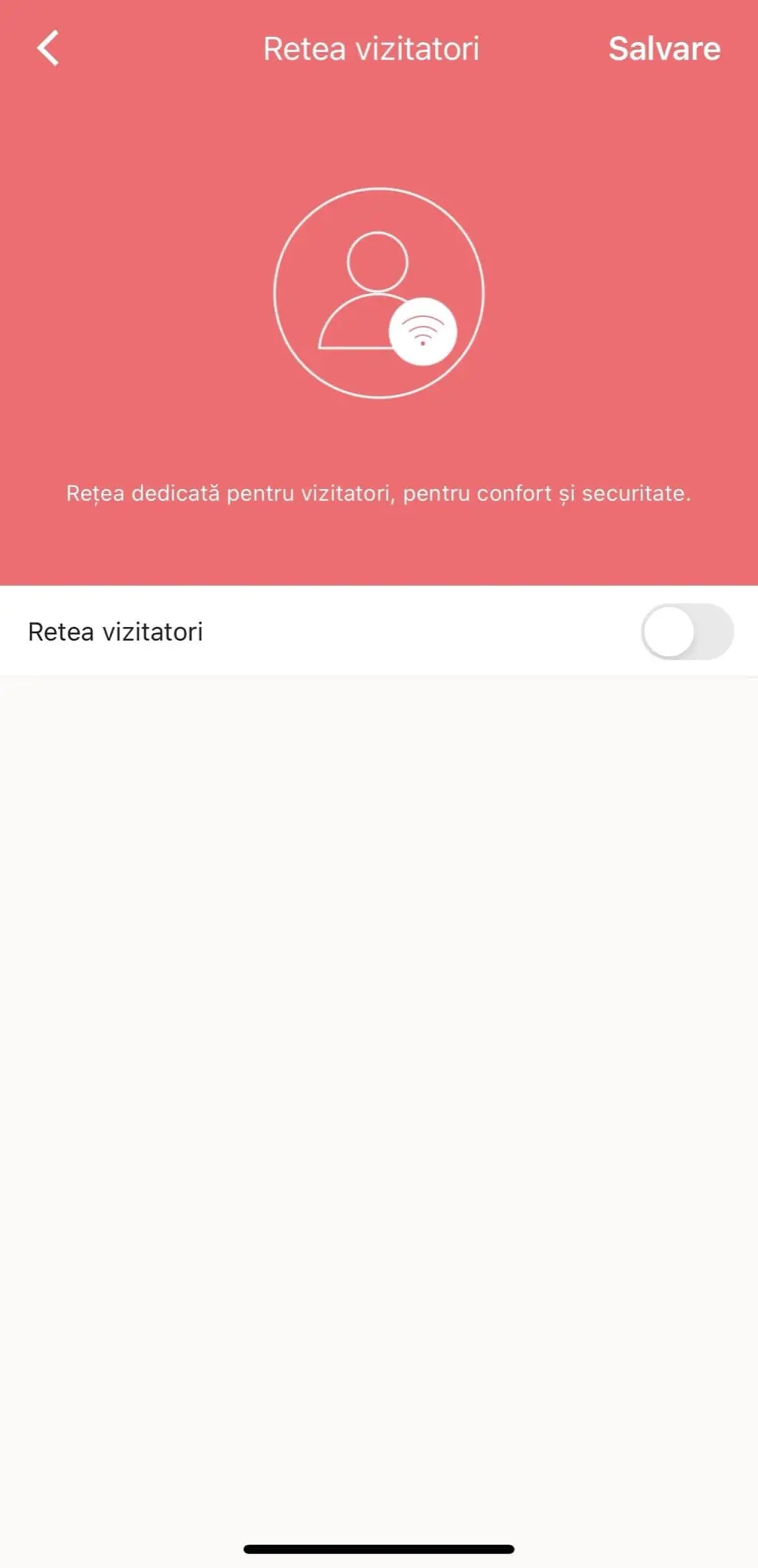This screenshot has width=758, height=1568.
Task: Tap Salvare to save settings
Action: (x=664, y=49)
